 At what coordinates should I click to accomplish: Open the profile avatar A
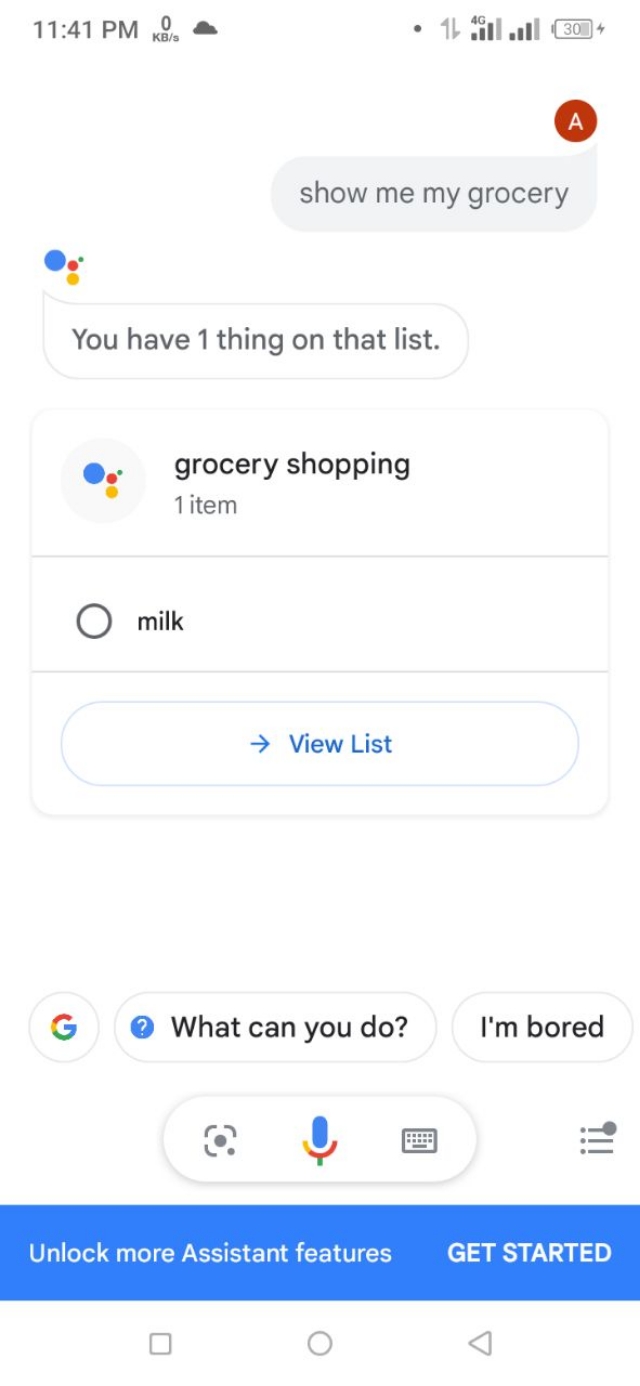coord(575,122)
